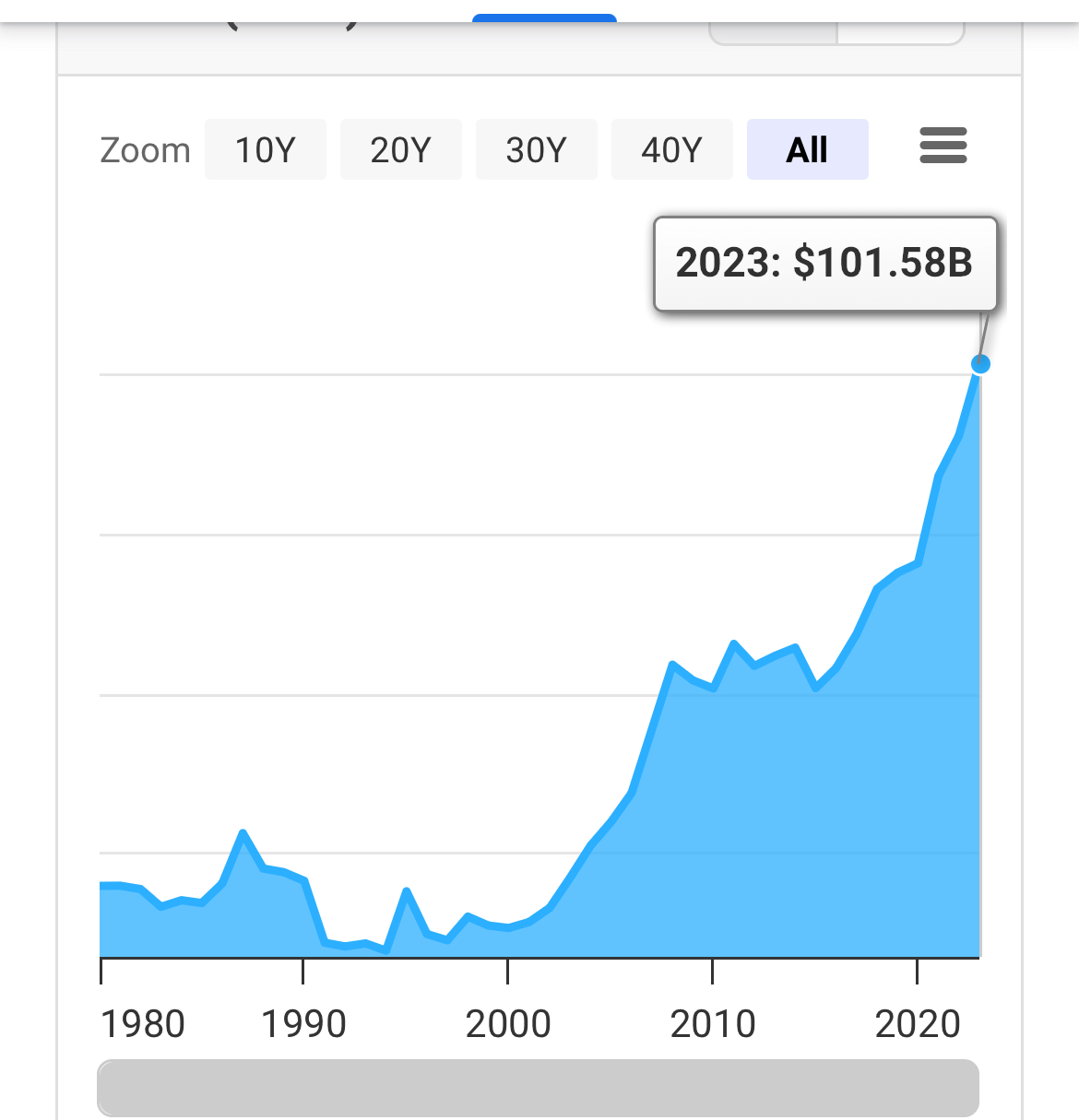Open the chart hamburger menu
This screenshot has height=1120, width=1079.
pos(943,147)
